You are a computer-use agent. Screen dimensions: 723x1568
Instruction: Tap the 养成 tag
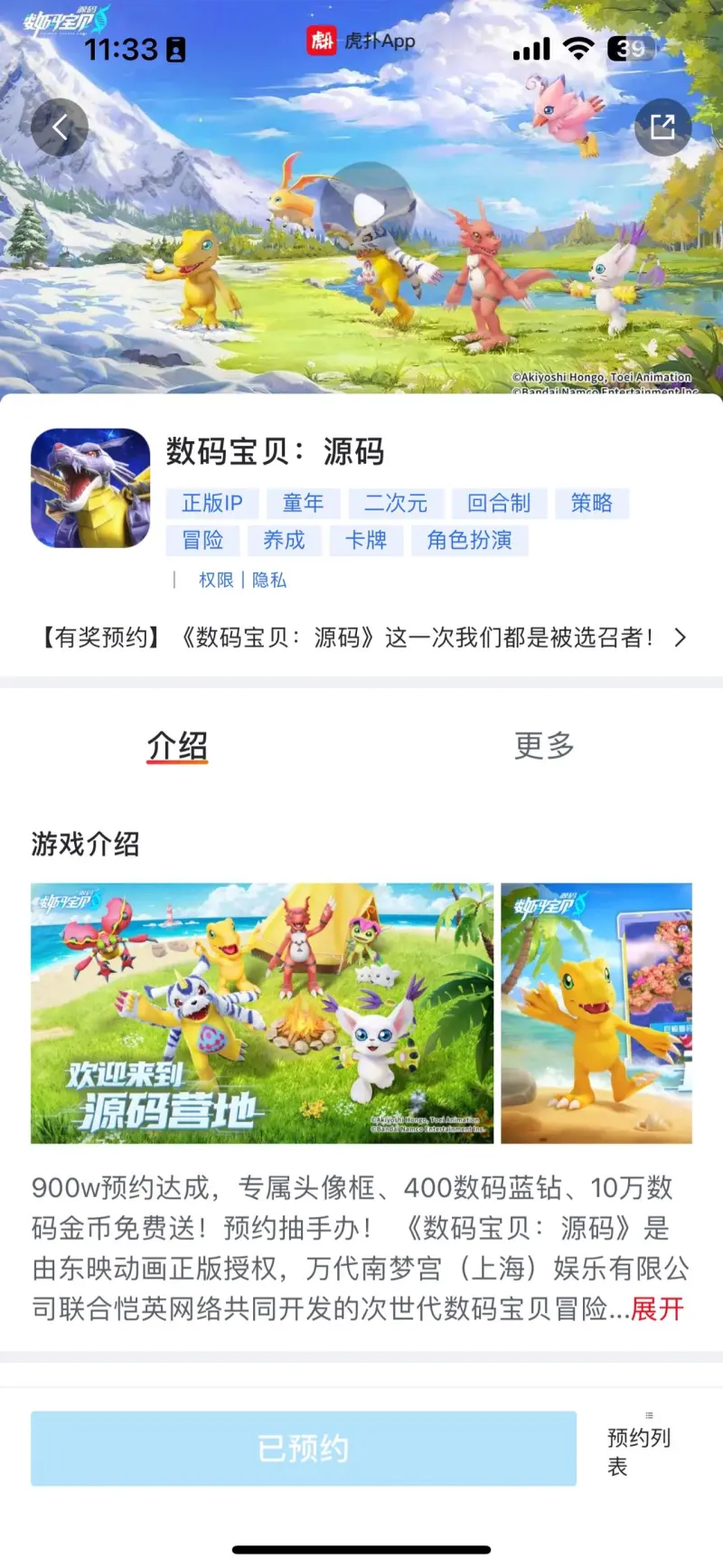(284, 541)
